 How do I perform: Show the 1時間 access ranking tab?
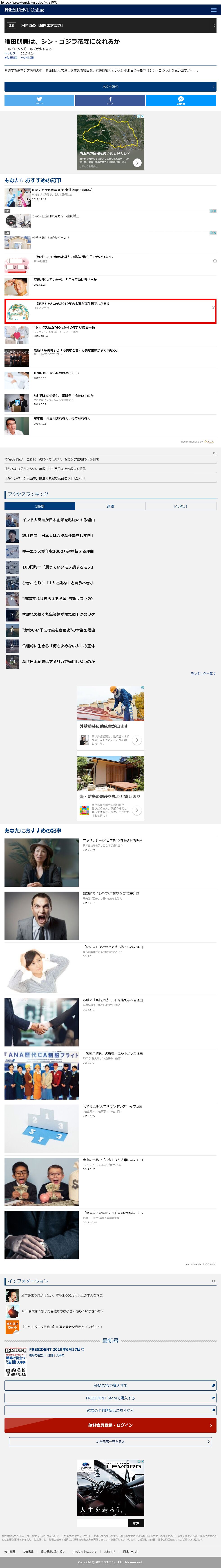coord(40,506)
